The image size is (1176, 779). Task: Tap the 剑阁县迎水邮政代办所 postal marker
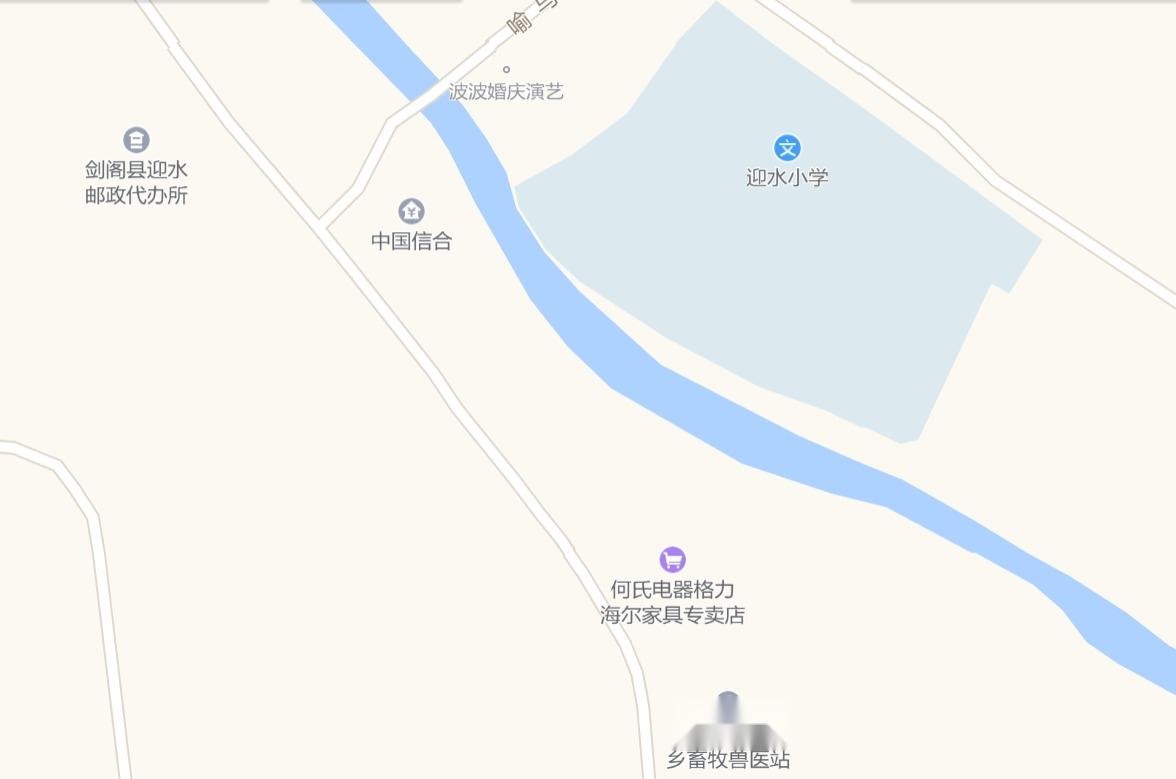[x=136, y=140]
